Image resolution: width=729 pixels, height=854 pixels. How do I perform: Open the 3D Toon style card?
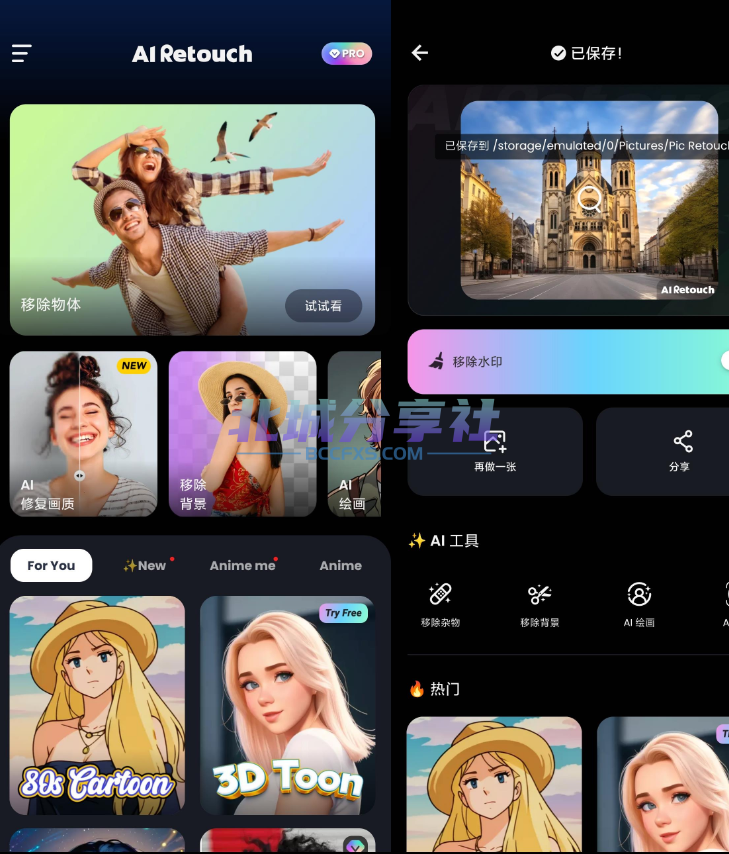[287, 705]
